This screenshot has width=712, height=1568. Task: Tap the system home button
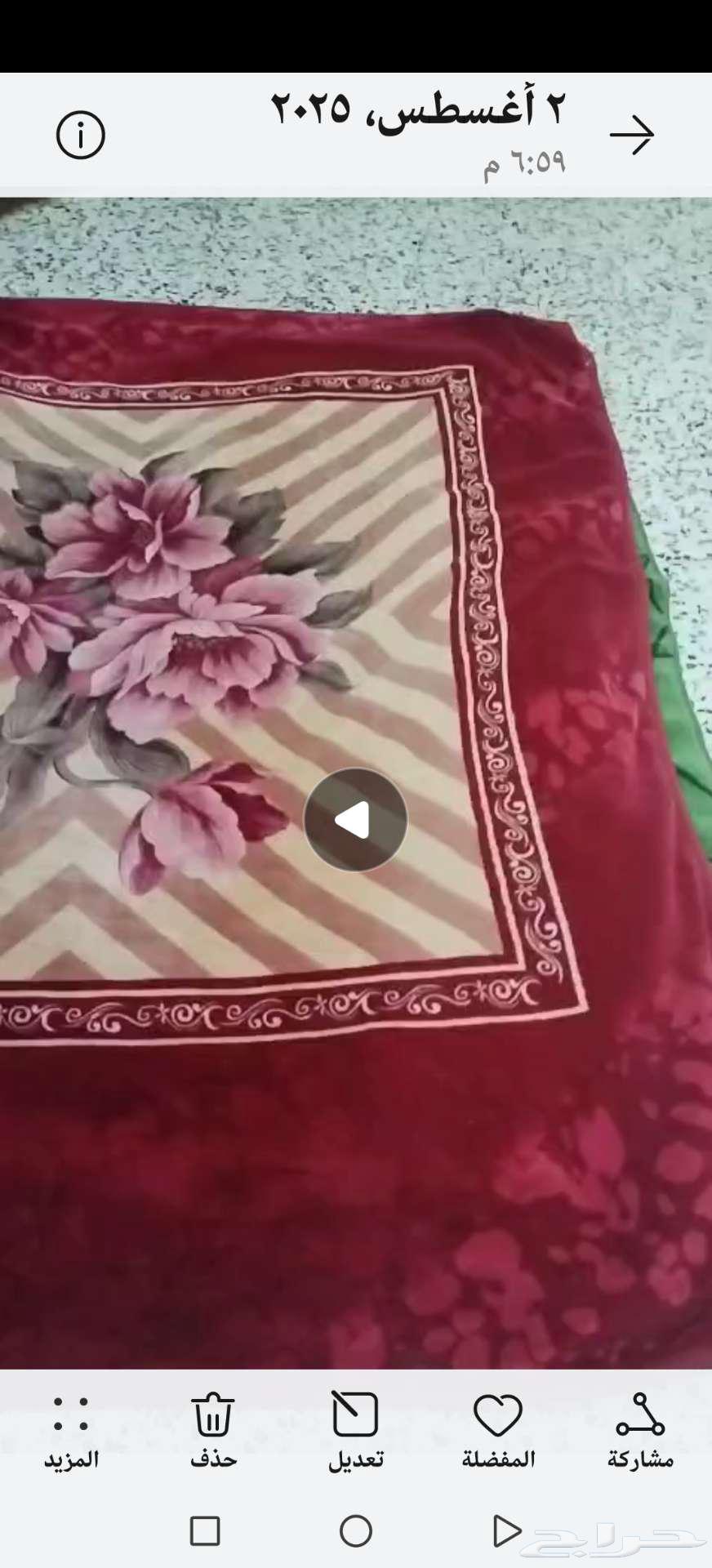coord(356,1530)
